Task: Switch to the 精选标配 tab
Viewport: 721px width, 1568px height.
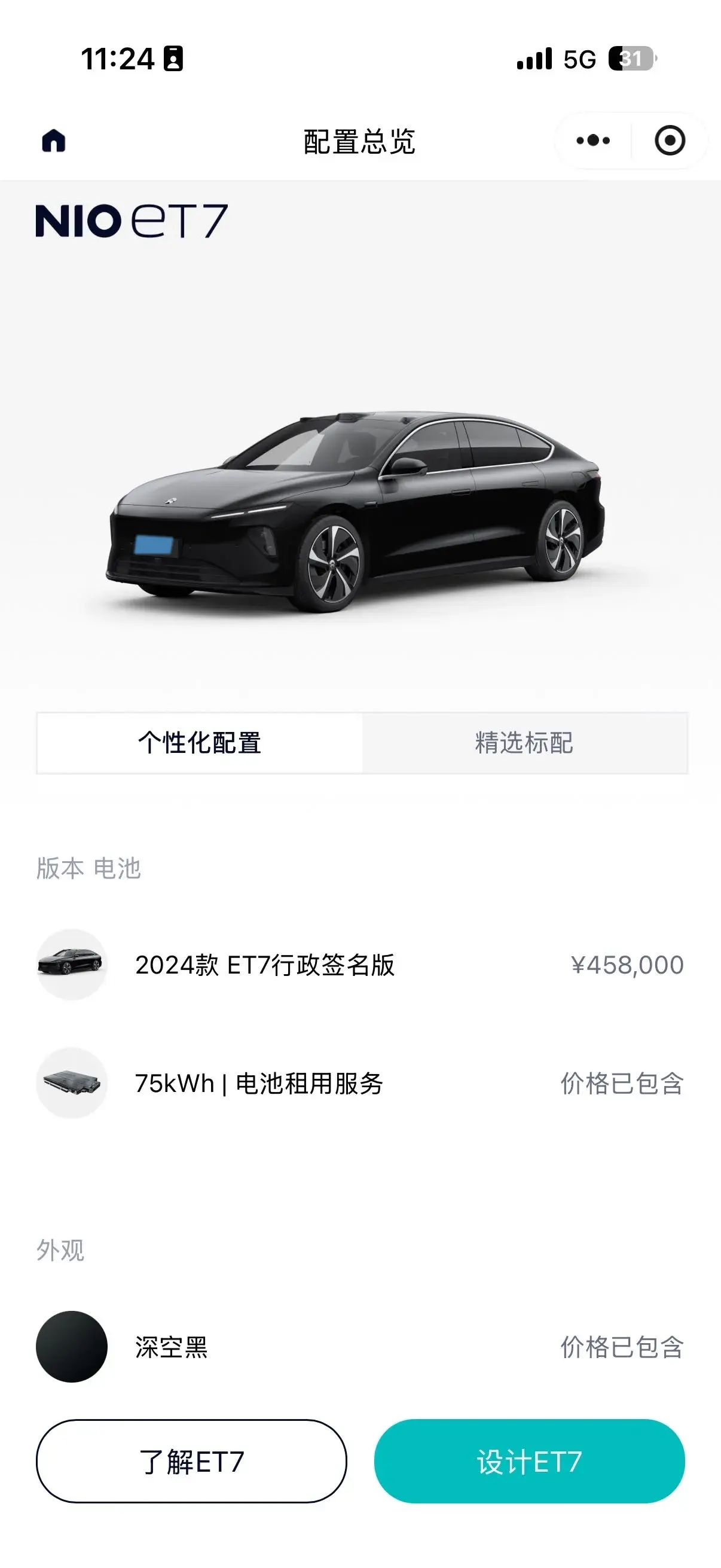Action: [524, 744]
